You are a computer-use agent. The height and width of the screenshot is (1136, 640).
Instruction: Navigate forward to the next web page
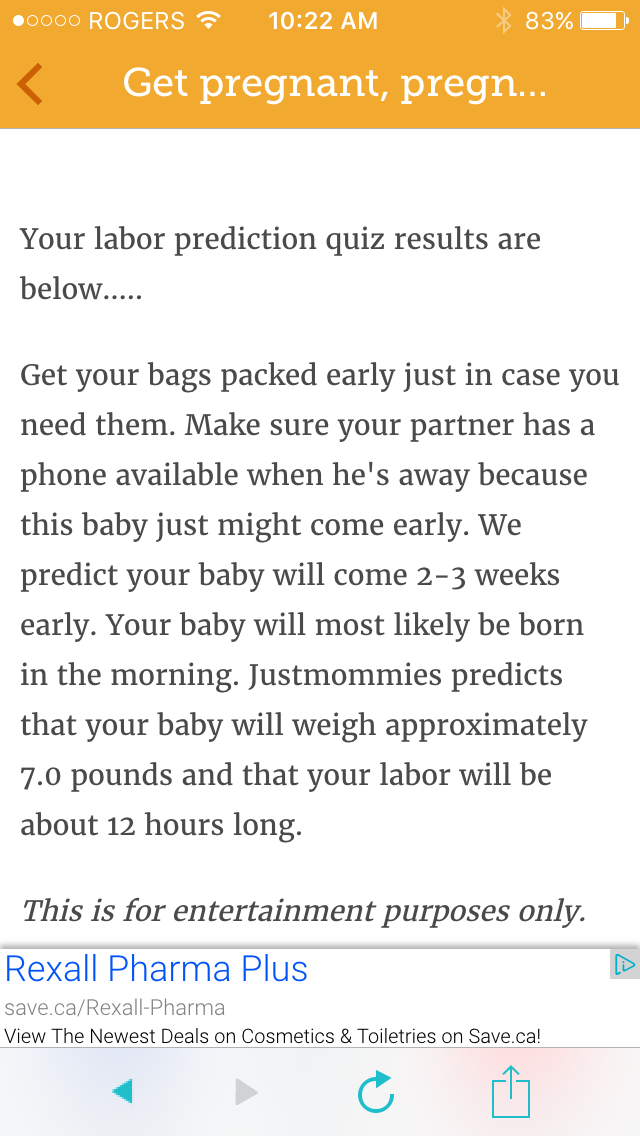pos(246,1092)
